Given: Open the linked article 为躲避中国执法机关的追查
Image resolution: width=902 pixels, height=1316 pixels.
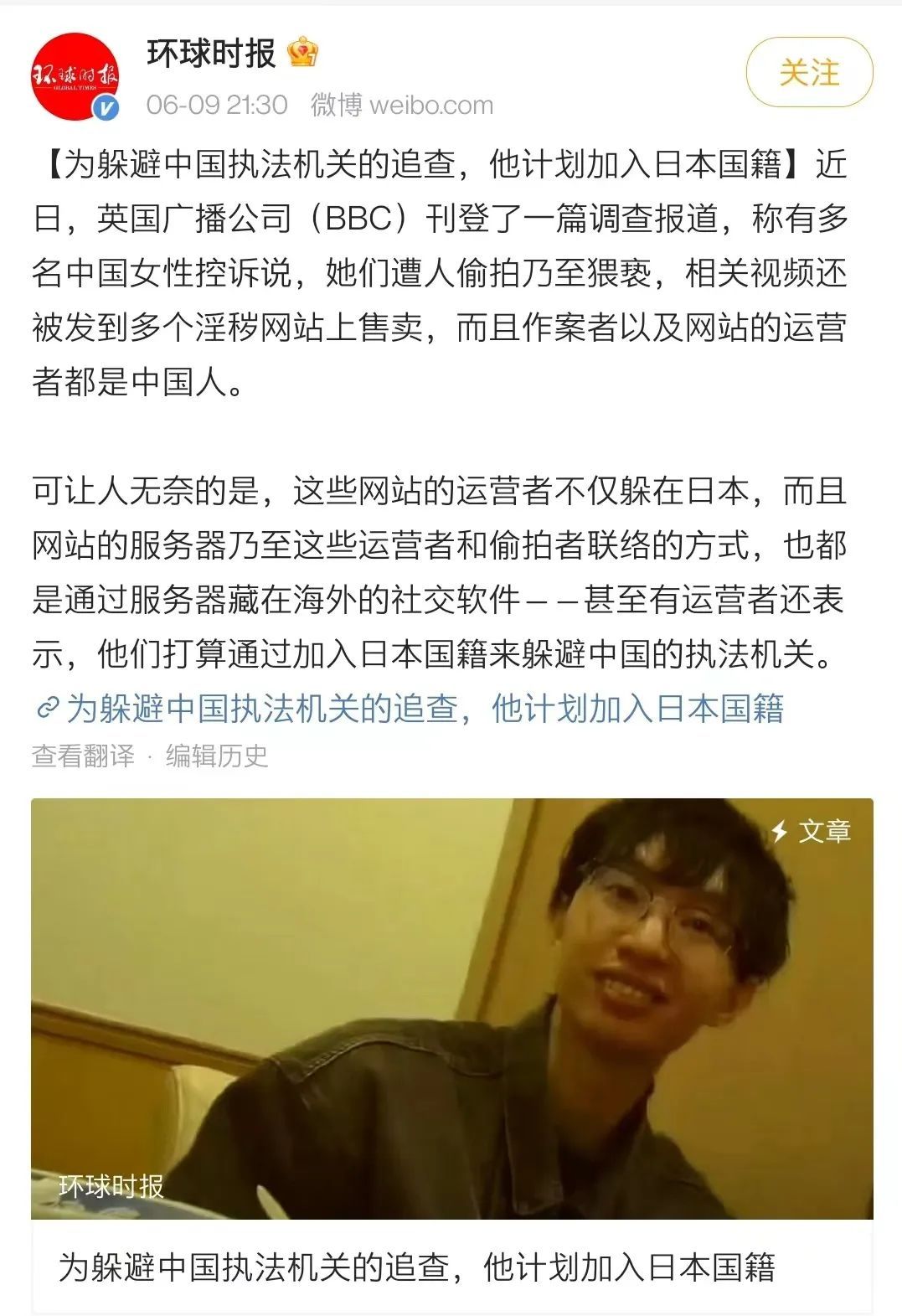Looking at the screenshot, I should coord(423,709).
